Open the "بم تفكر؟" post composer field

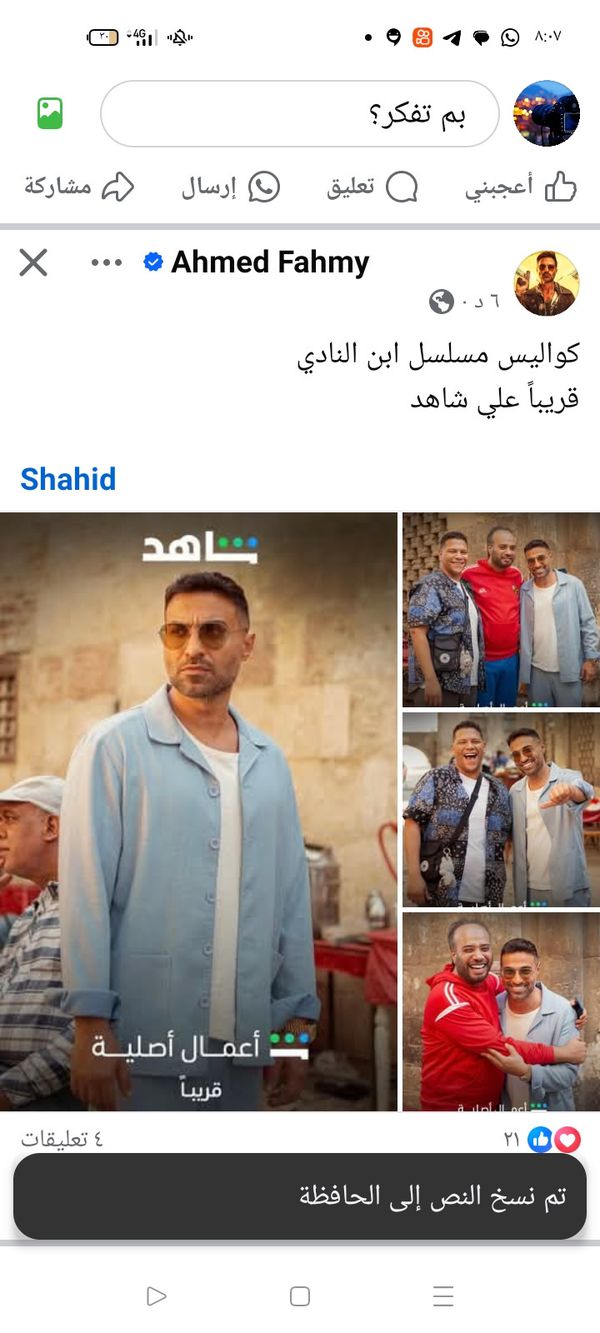pyautogui.click(x=300, y=114)
